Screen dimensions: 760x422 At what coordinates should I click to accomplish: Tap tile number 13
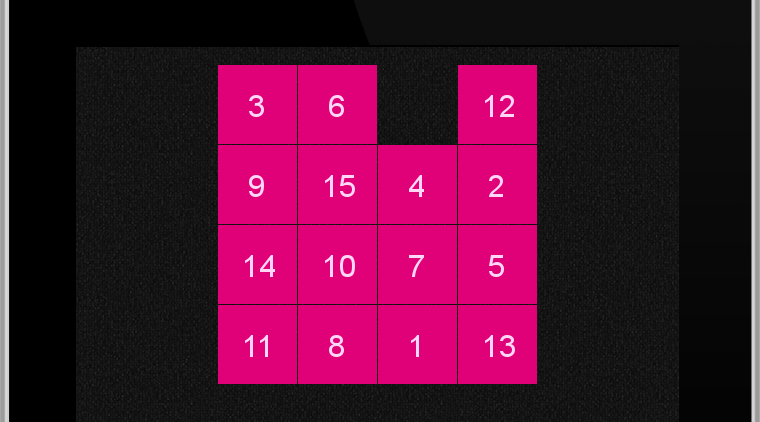point(497,345)
